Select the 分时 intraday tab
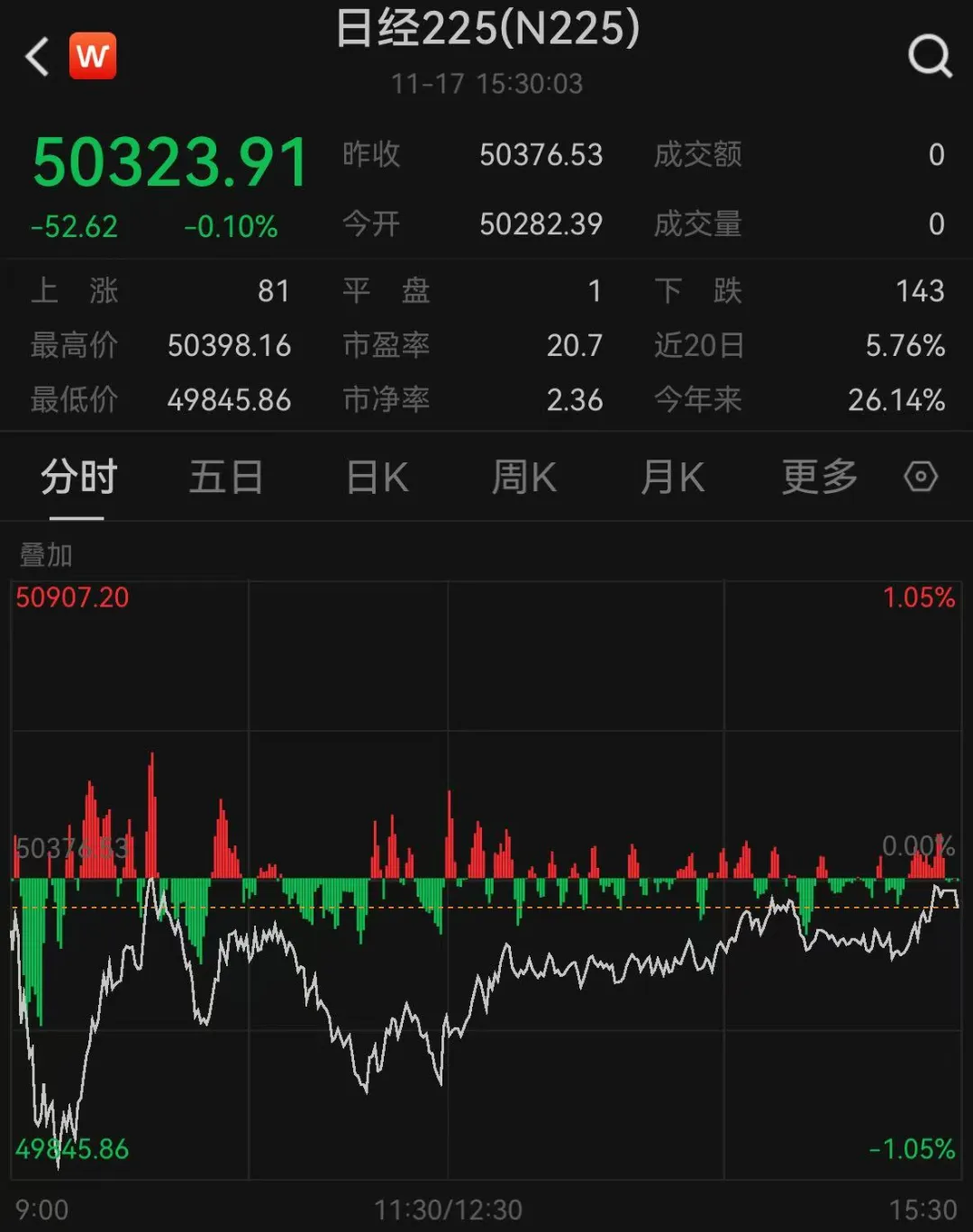The height and width of the screenshot is (1232, 973). (x=78, y=477)
